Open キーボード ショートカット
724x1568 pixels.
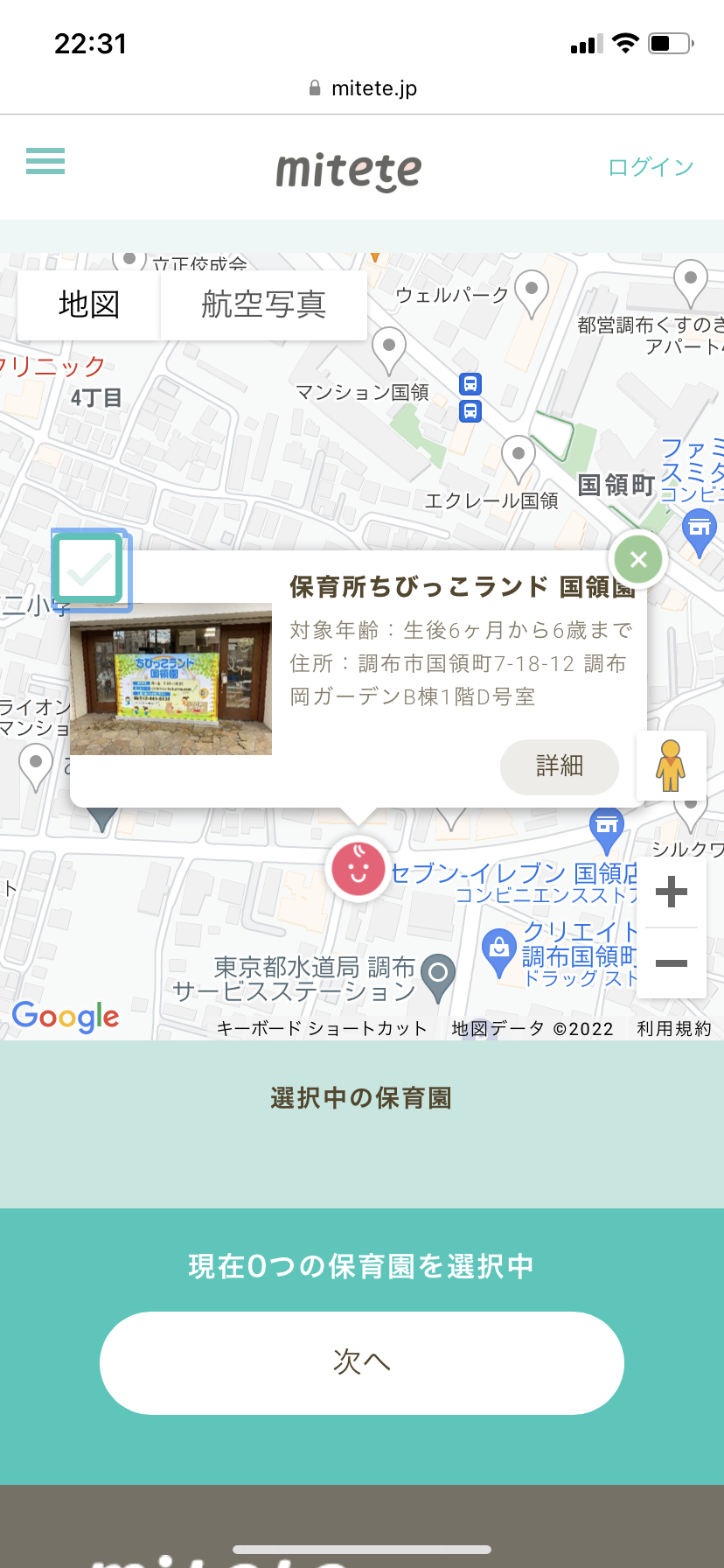(x=321, y=1029)
